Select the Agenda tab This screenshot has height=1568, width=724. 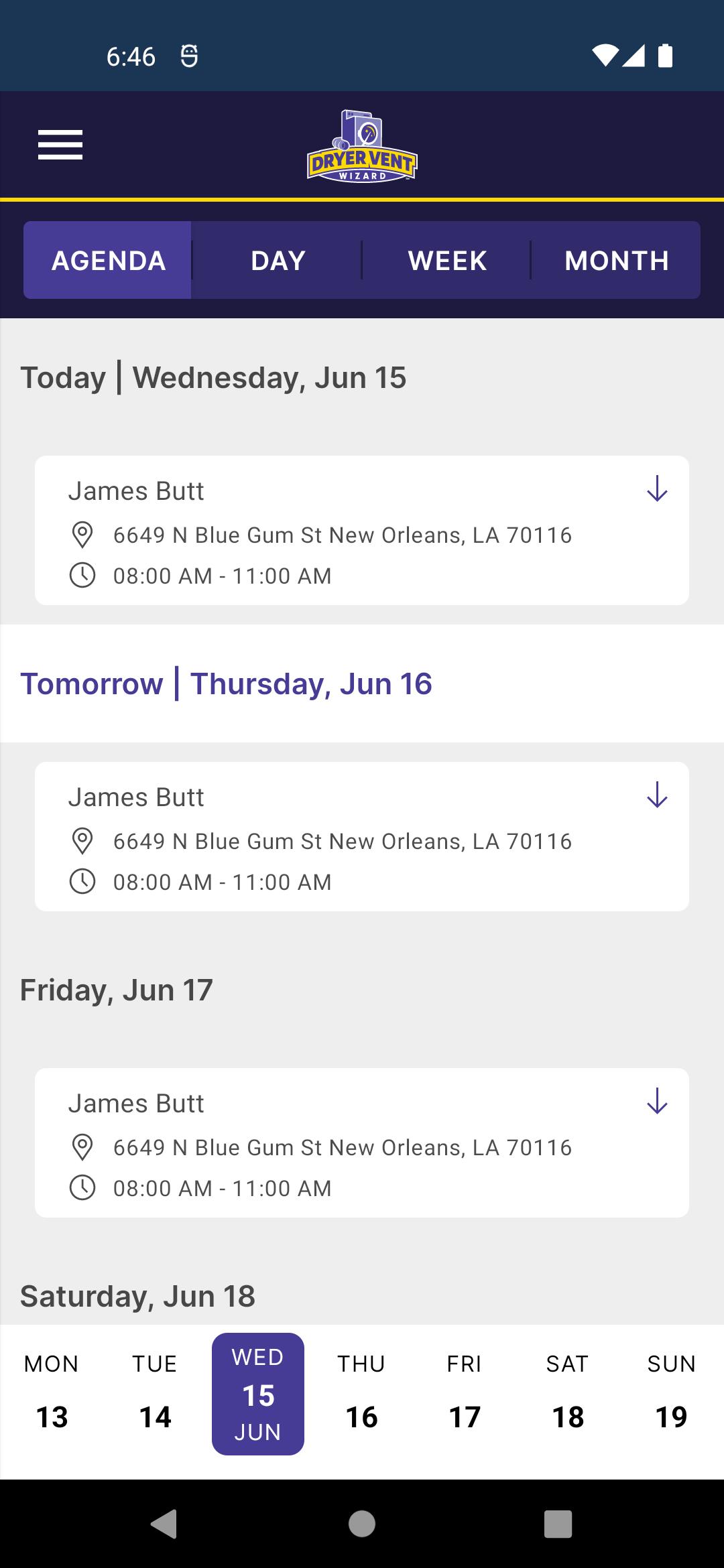click(x=108, y=260)
